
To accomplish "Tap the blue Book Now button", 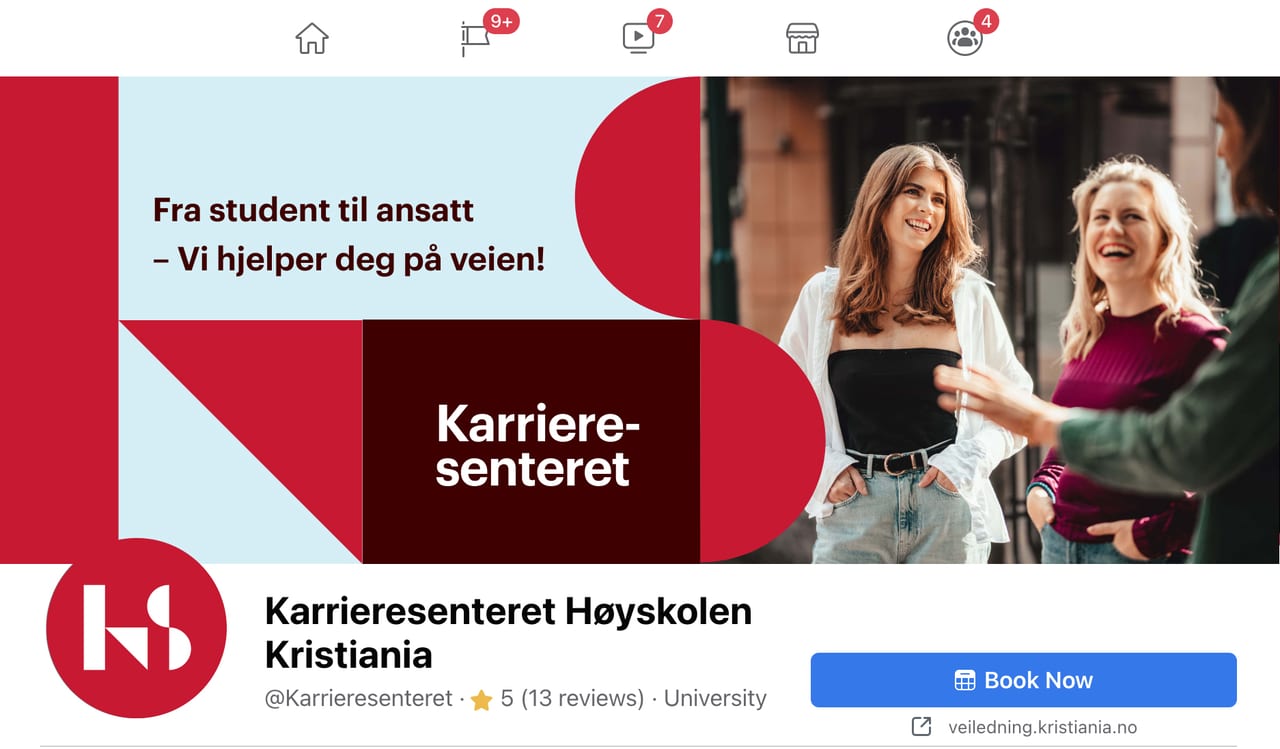I will pos(1023,680).
